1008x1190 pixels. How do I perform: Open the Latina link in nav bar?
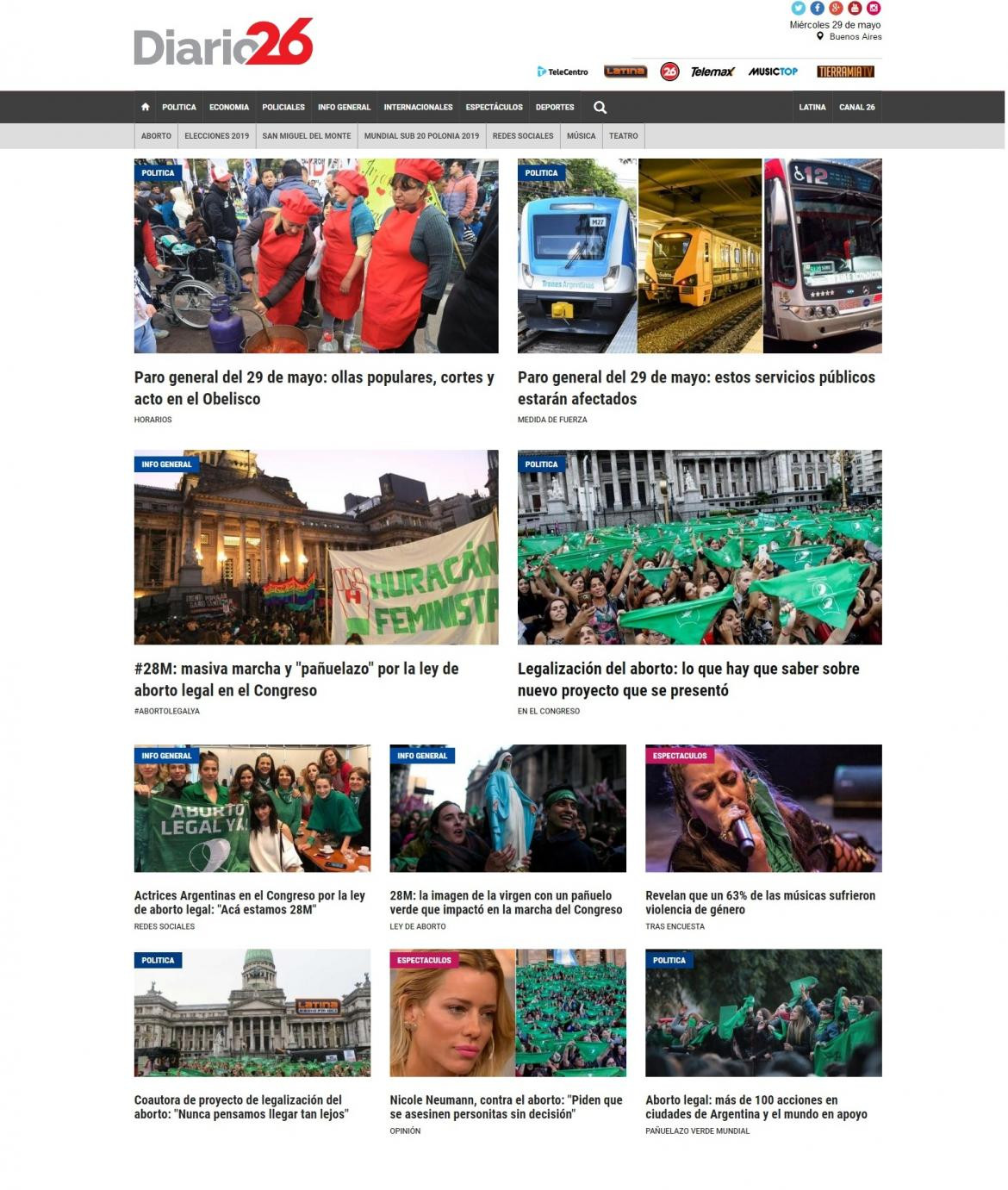[812, 108]
